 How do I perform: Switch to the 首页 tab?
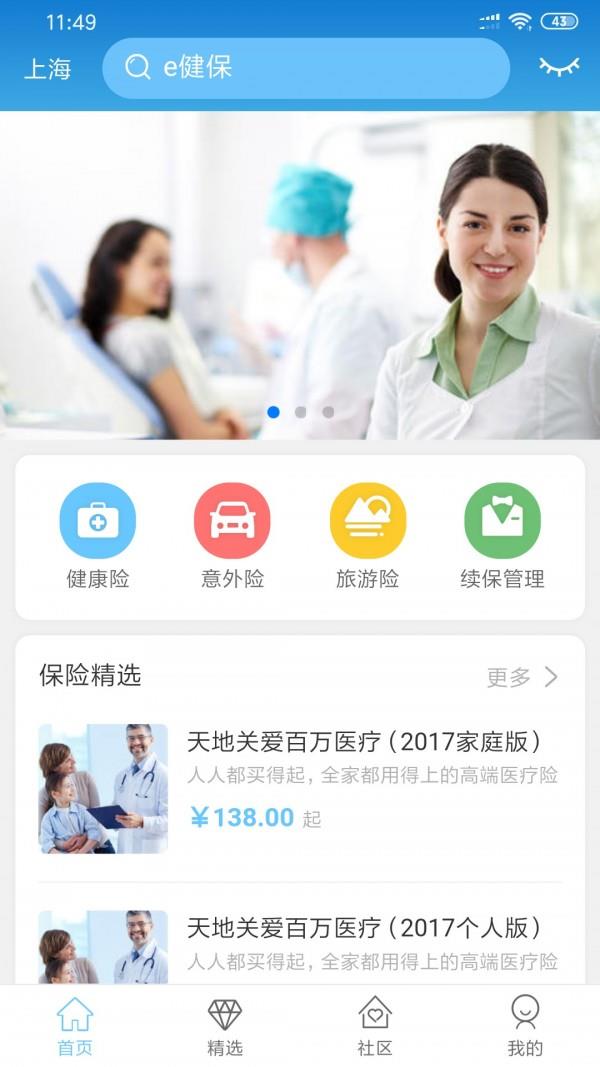click(x=75, y=1026)
